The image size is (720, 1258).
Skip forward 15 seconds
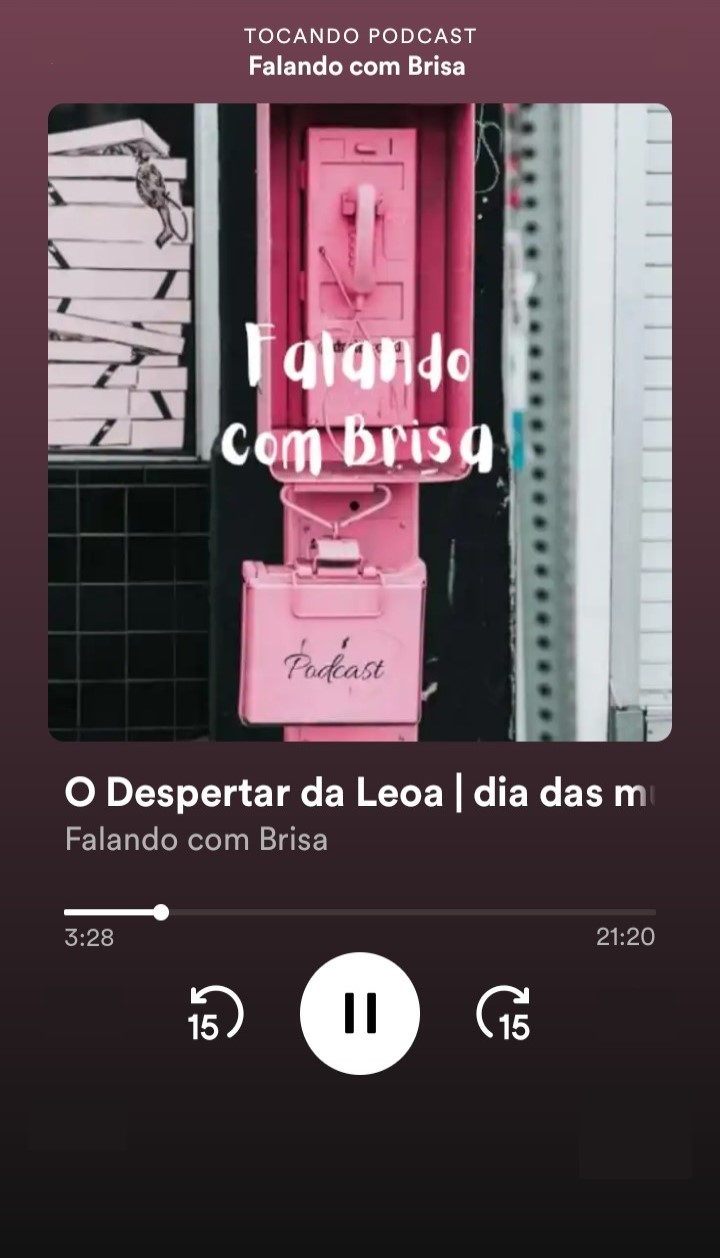click(x=503, y=1013)
